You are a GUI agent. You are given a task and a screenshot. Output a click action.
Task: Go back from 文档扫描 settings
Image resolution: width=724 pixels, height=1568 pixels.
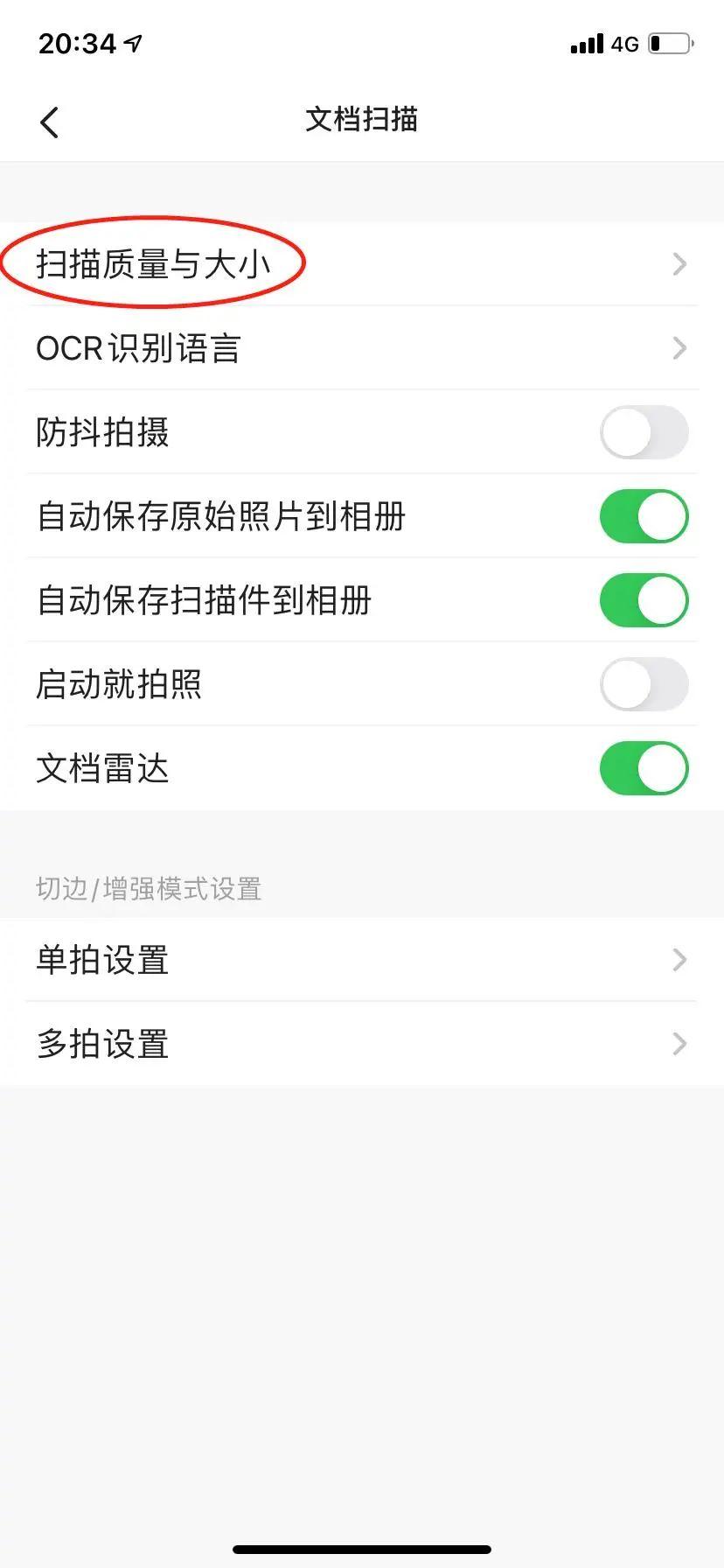click(x=50, y=122)
